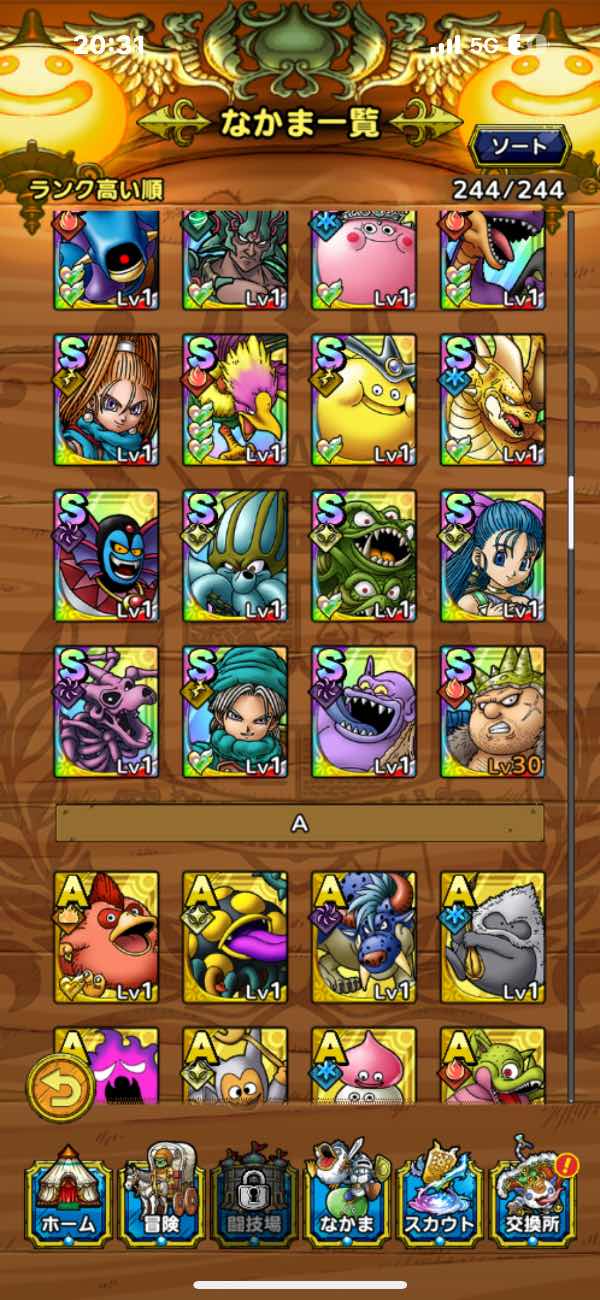Image resolution: width=600 pixels, height=1300 pixels.
Task: Select the S-rank pink-crested yellow bird card
Action: [235, 400]
